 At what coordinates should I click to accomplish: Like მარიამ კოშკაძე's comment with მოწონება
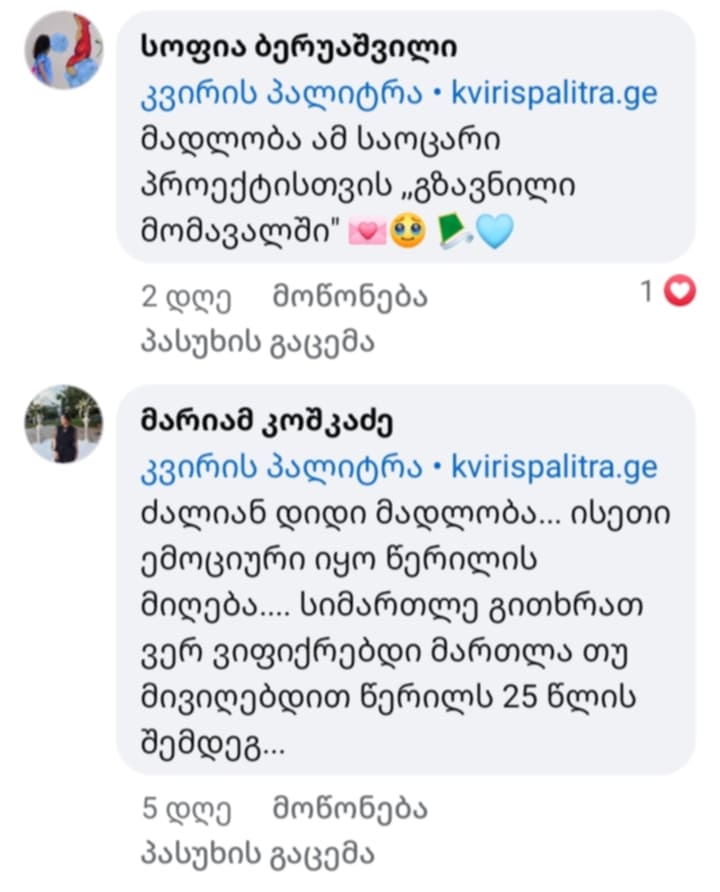(x=350, y=807)
